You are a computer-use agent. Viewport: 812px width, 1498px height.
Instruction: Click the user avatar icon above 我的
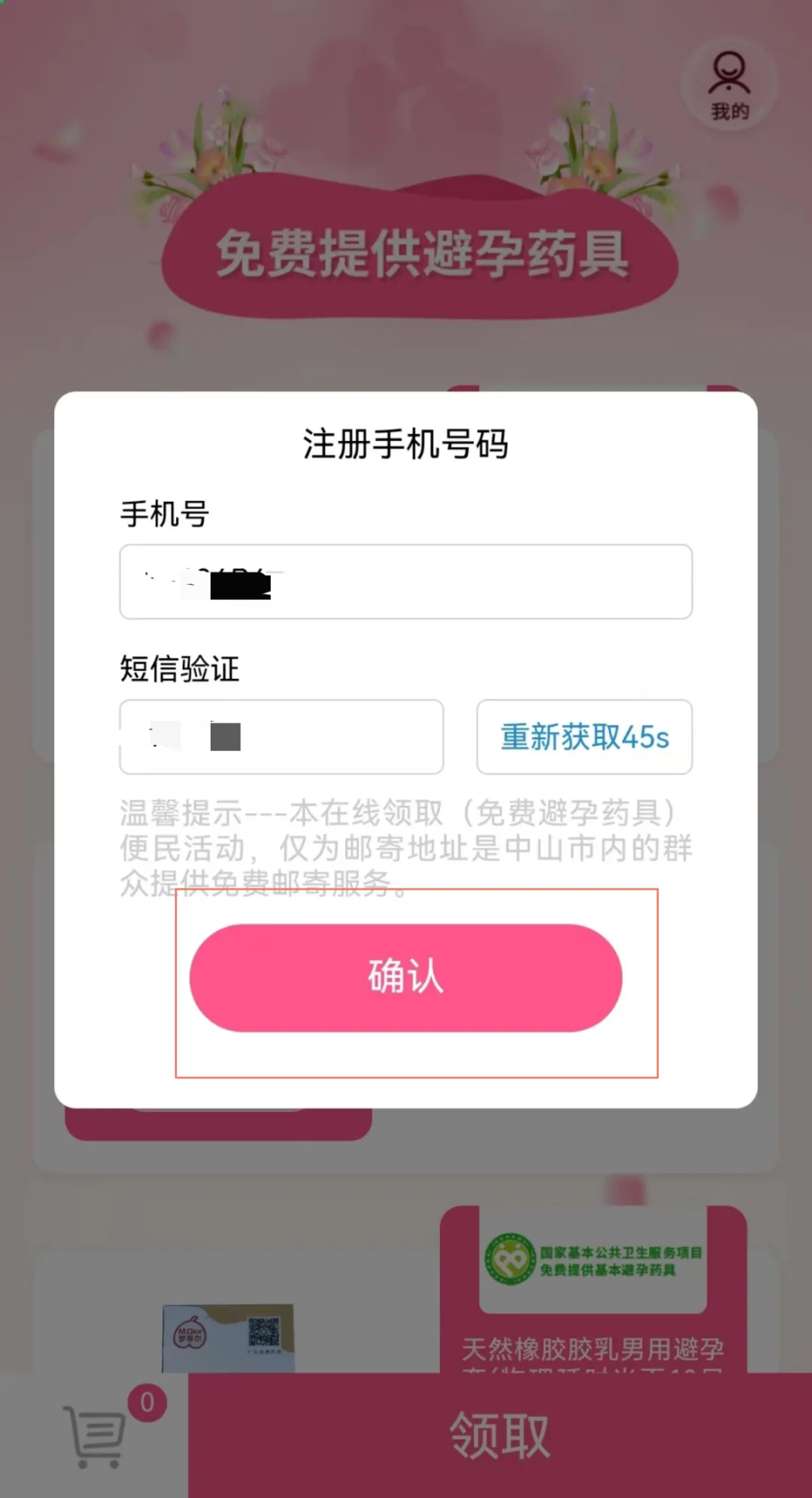[x=727, y=72]
